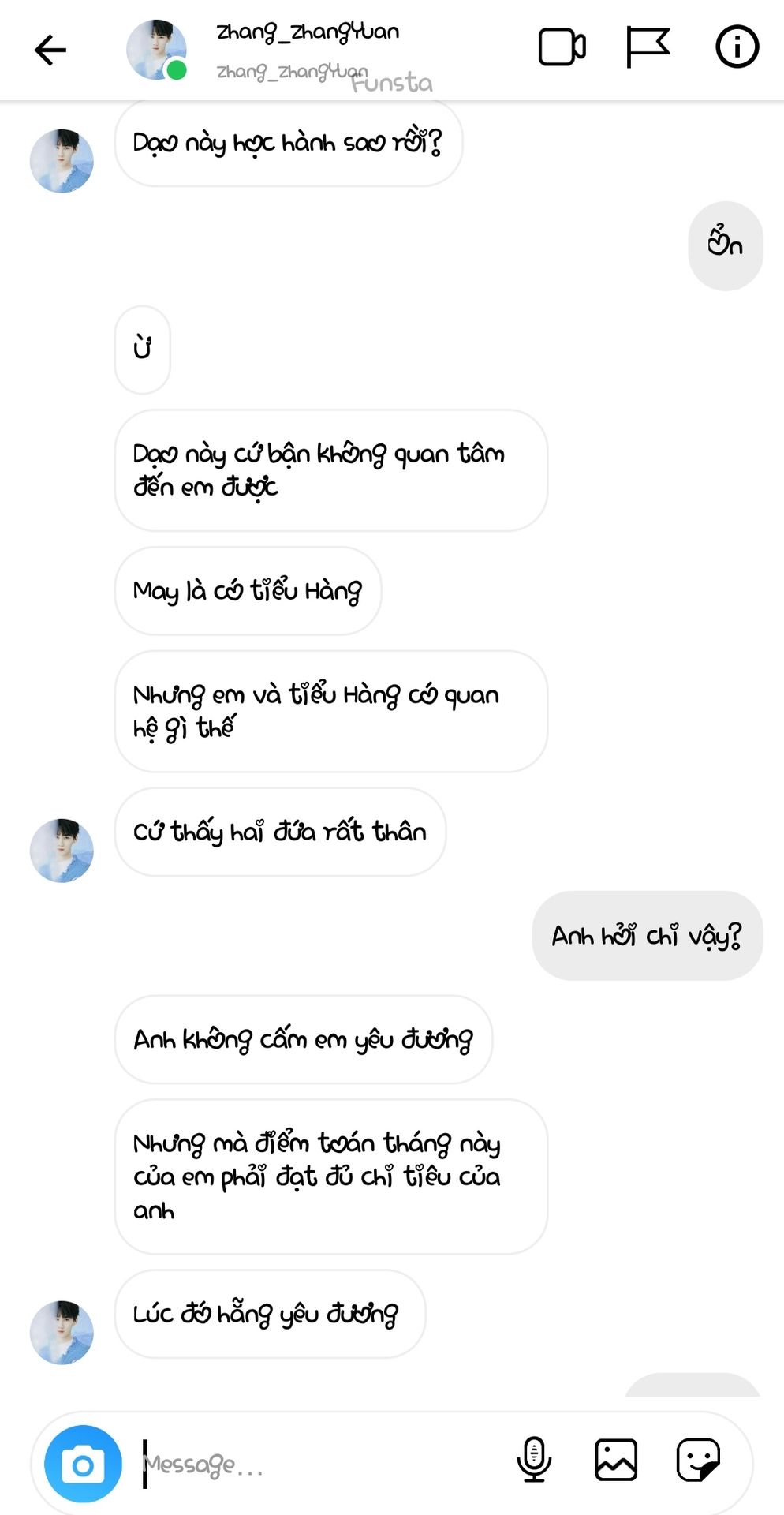Open the sticker picker

pyautogui.click(x=698, y=1460)
